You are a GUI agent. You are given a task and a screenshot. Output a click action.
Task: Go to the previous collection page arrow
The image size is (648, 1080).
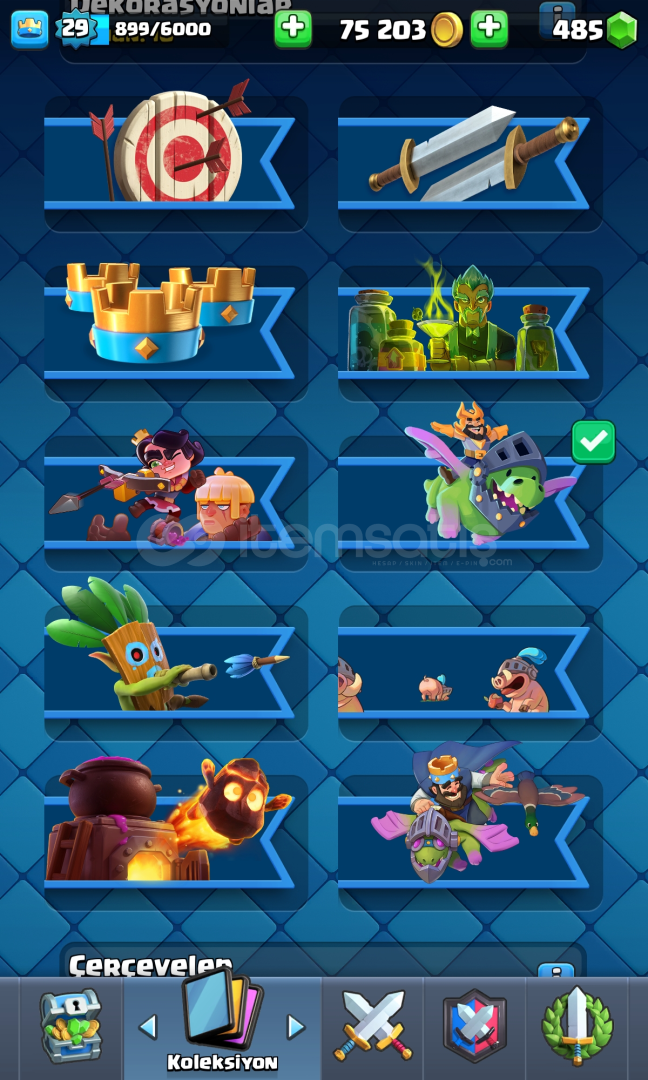(148, 1027)
